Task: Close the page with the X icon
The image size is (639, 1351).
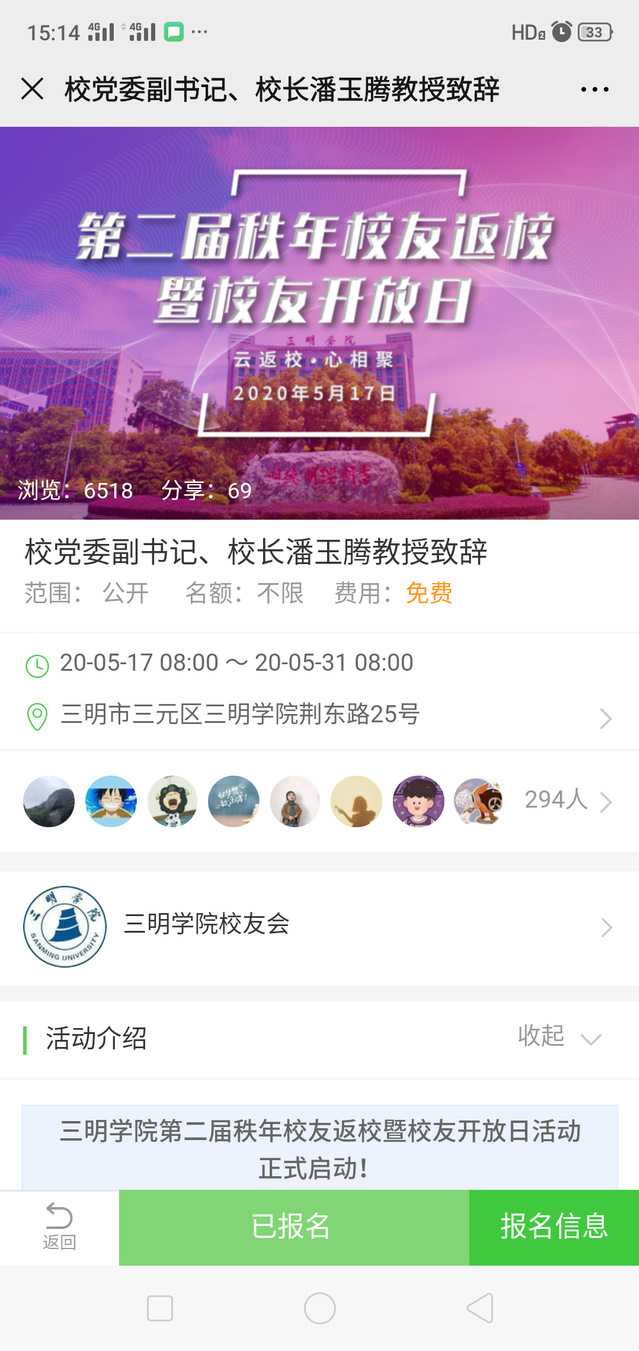Action: coord(32,89)
